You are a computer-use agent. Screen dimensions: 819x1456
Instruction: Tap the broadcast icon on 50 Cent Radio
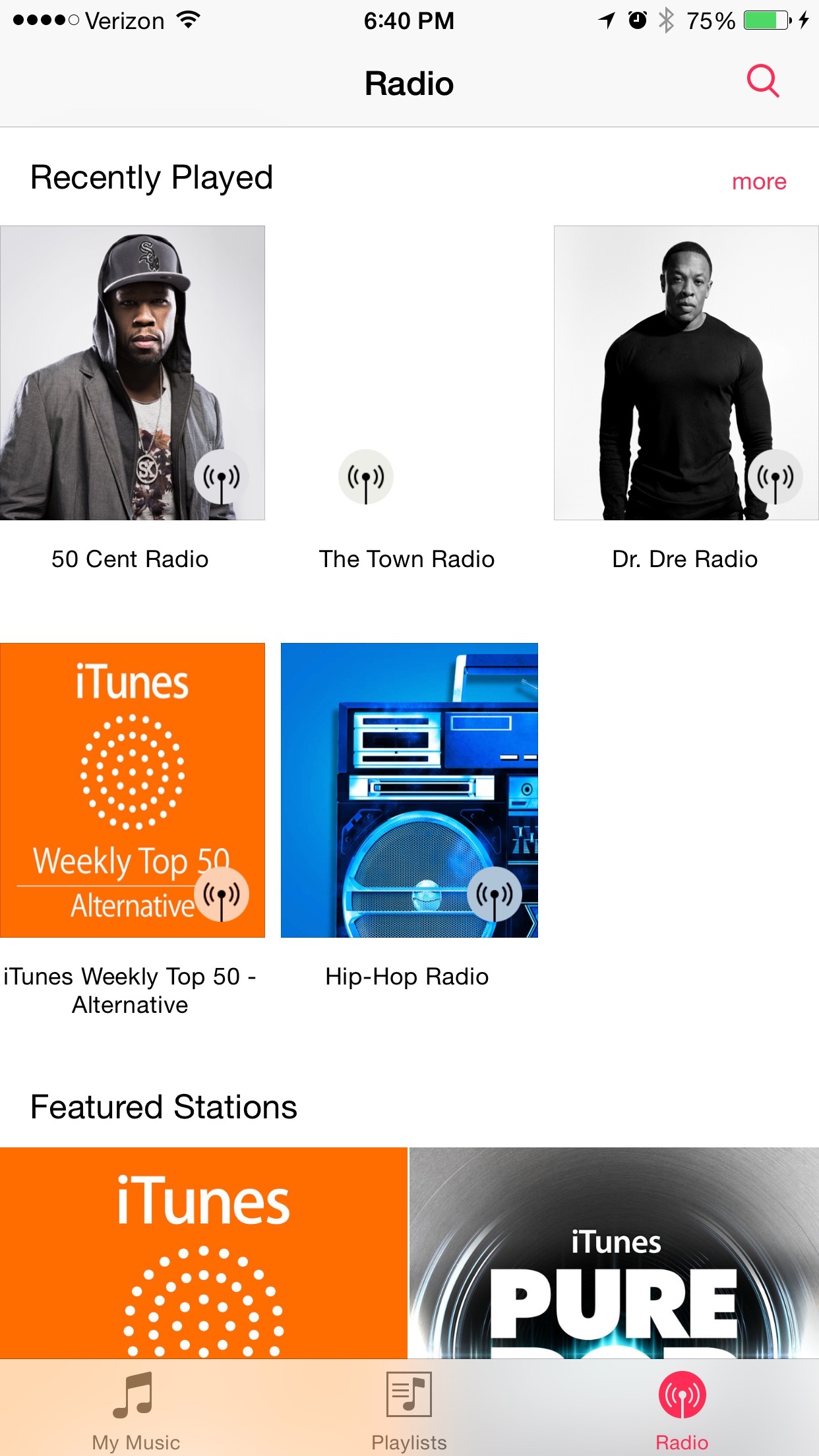pyautogui.click(x=222, y=476)
